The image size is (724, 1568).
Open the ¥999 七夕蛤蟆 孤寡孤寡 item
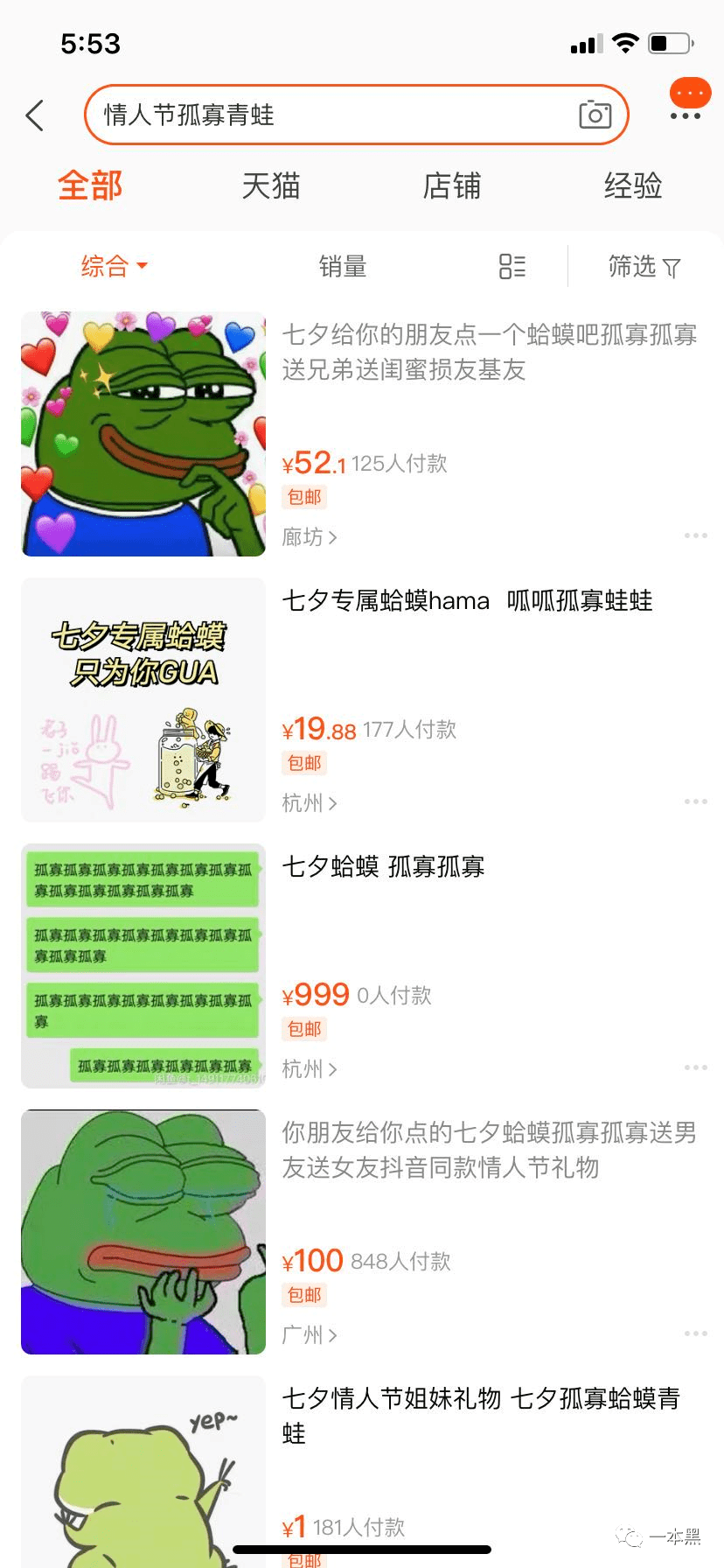pyautogui.click(x=383, y=867)
